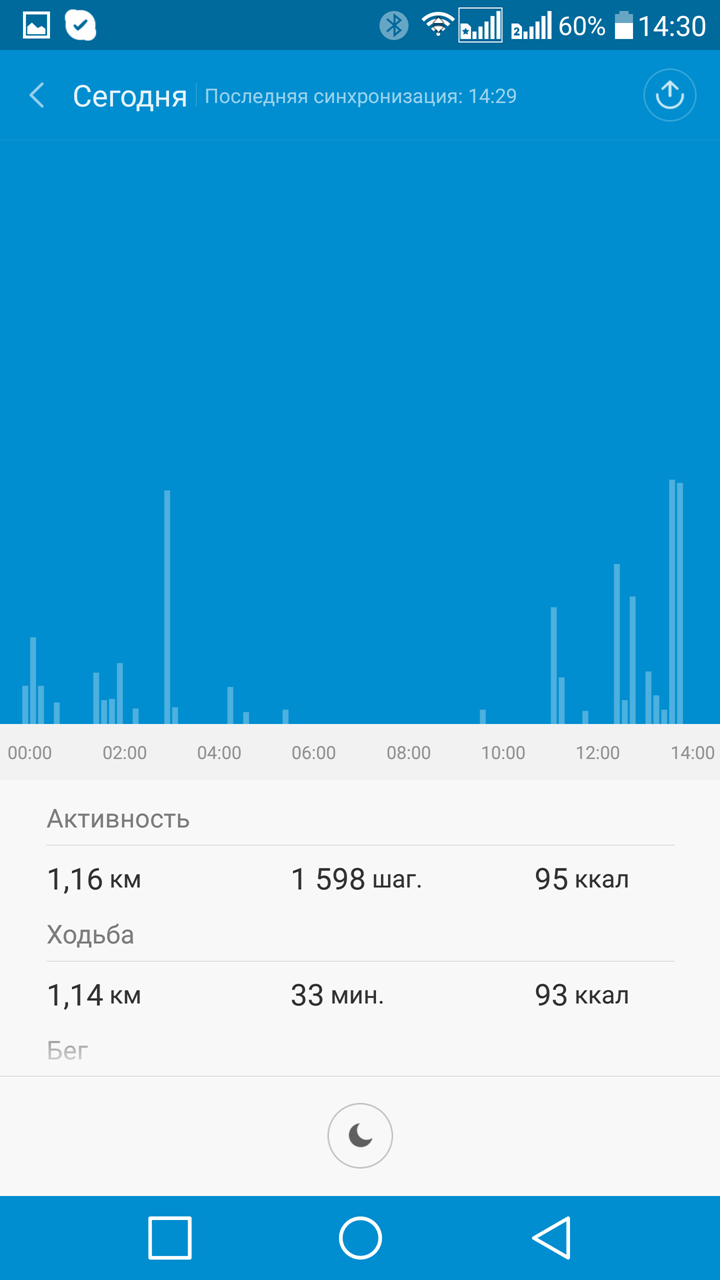
Task: Go to the home screen
Action: [360, 1238]
